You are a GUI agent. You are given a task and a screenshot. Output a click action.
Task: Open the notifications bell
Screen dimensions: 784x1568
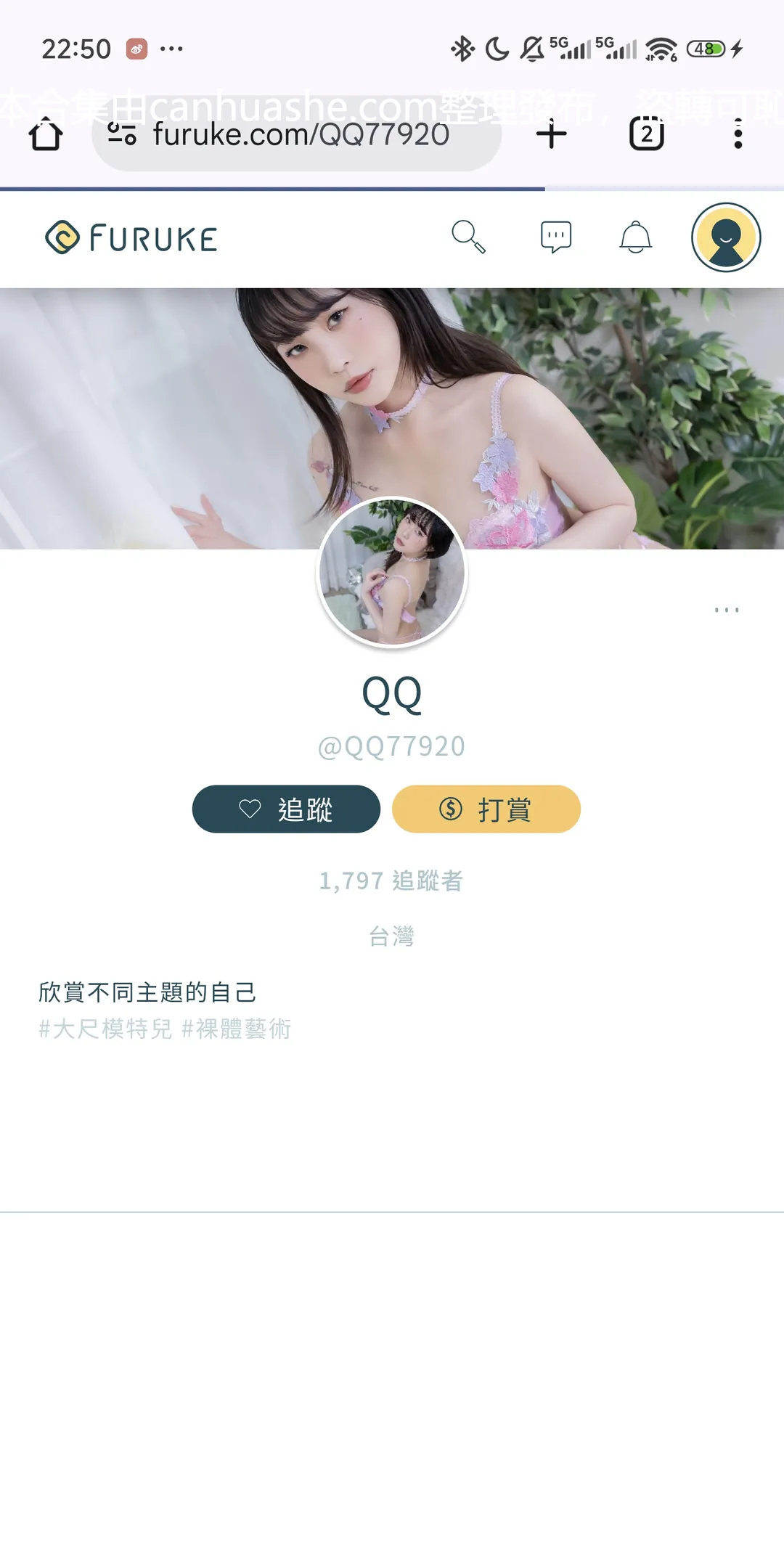pyautogui.click(x=635, y=237)
